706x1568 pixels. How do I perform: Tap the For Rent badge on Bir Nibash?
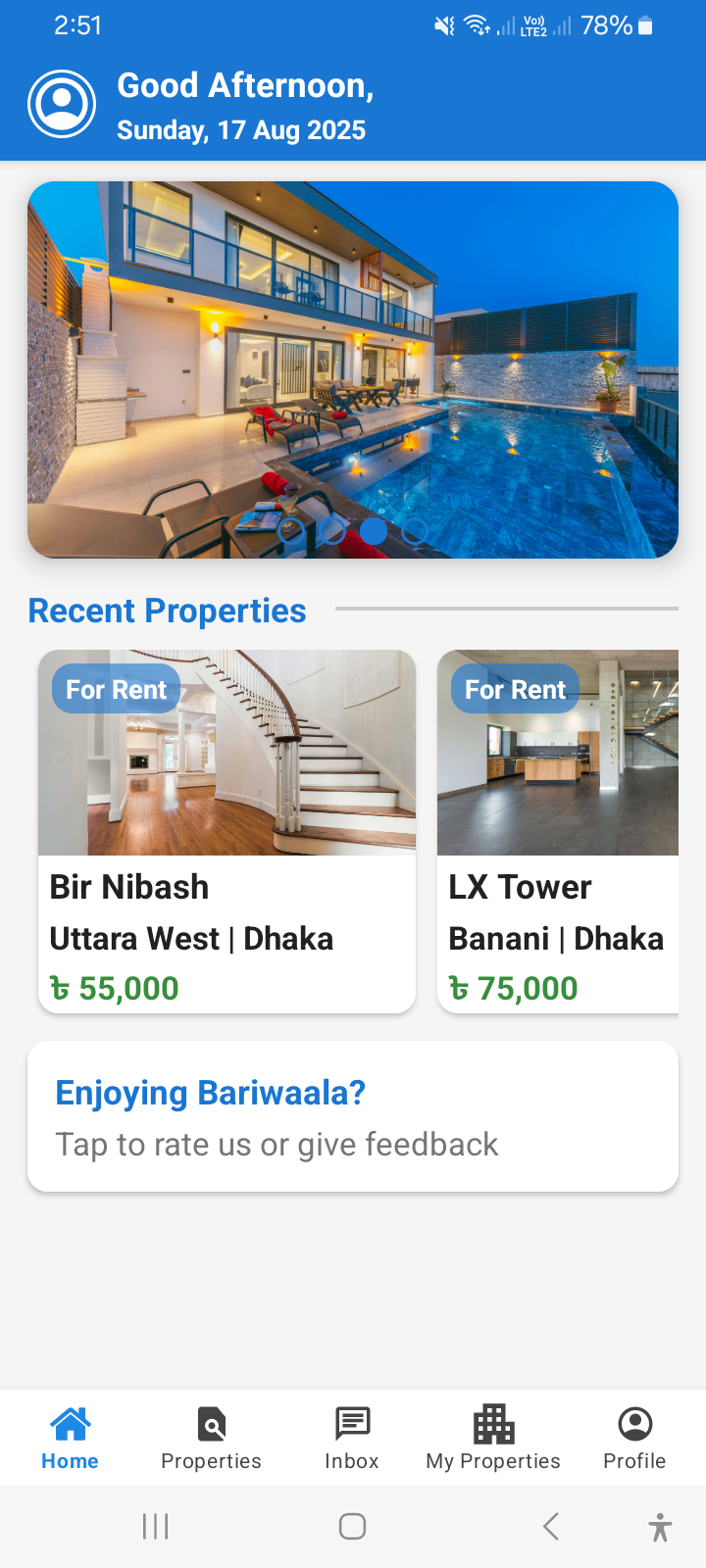(x=115, y=688)
